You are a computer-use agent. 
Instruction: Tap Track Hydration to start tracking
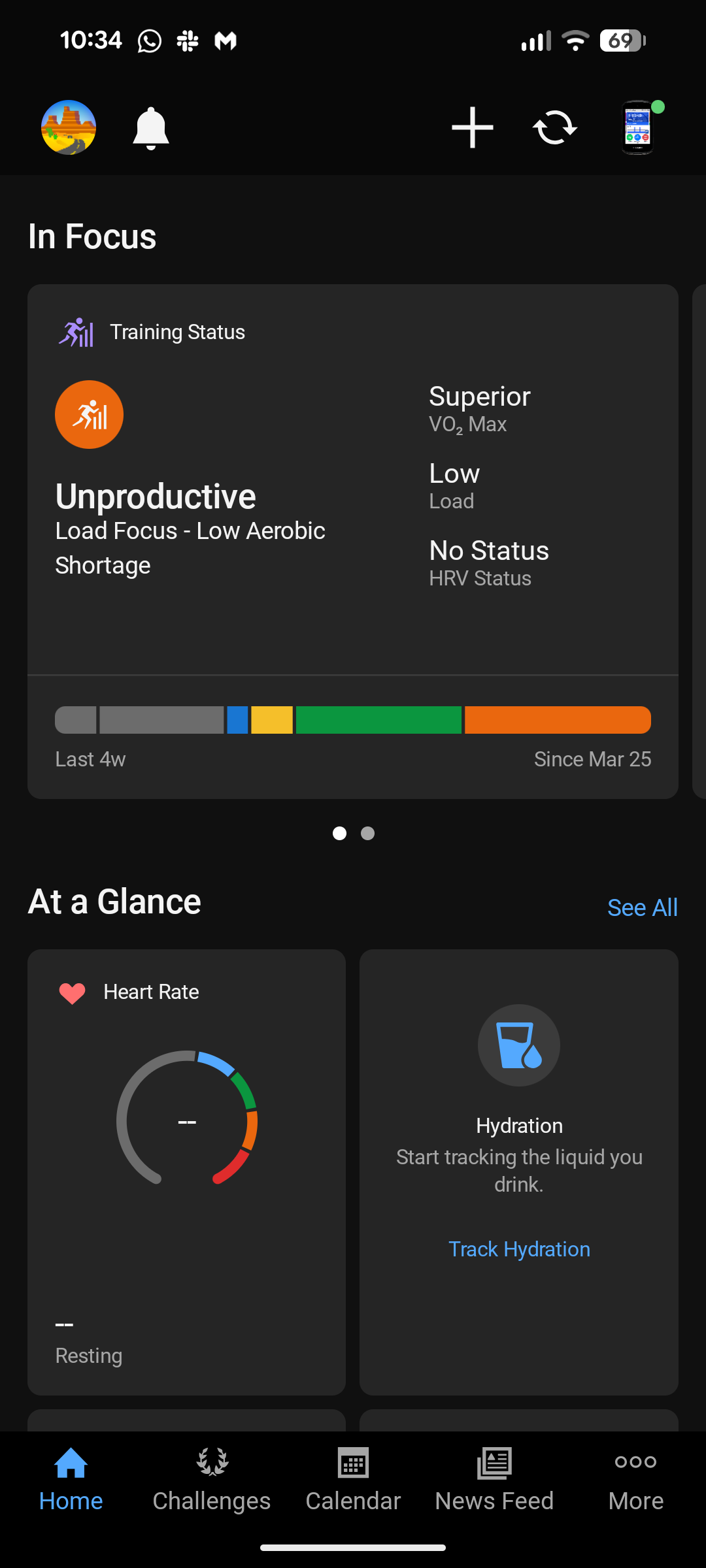point(518,1249)
